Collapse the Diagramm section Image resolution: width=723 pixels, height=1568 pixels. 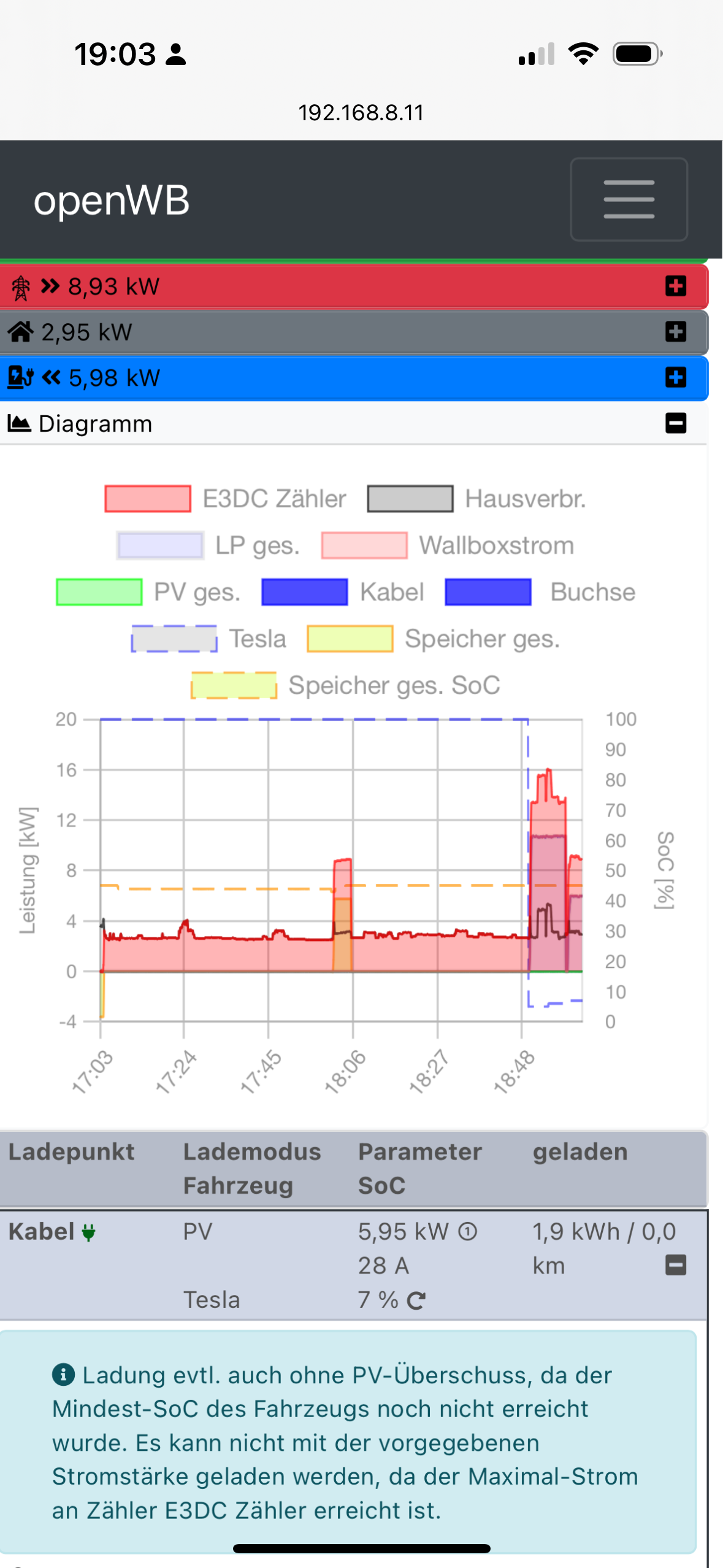point(675,423)
